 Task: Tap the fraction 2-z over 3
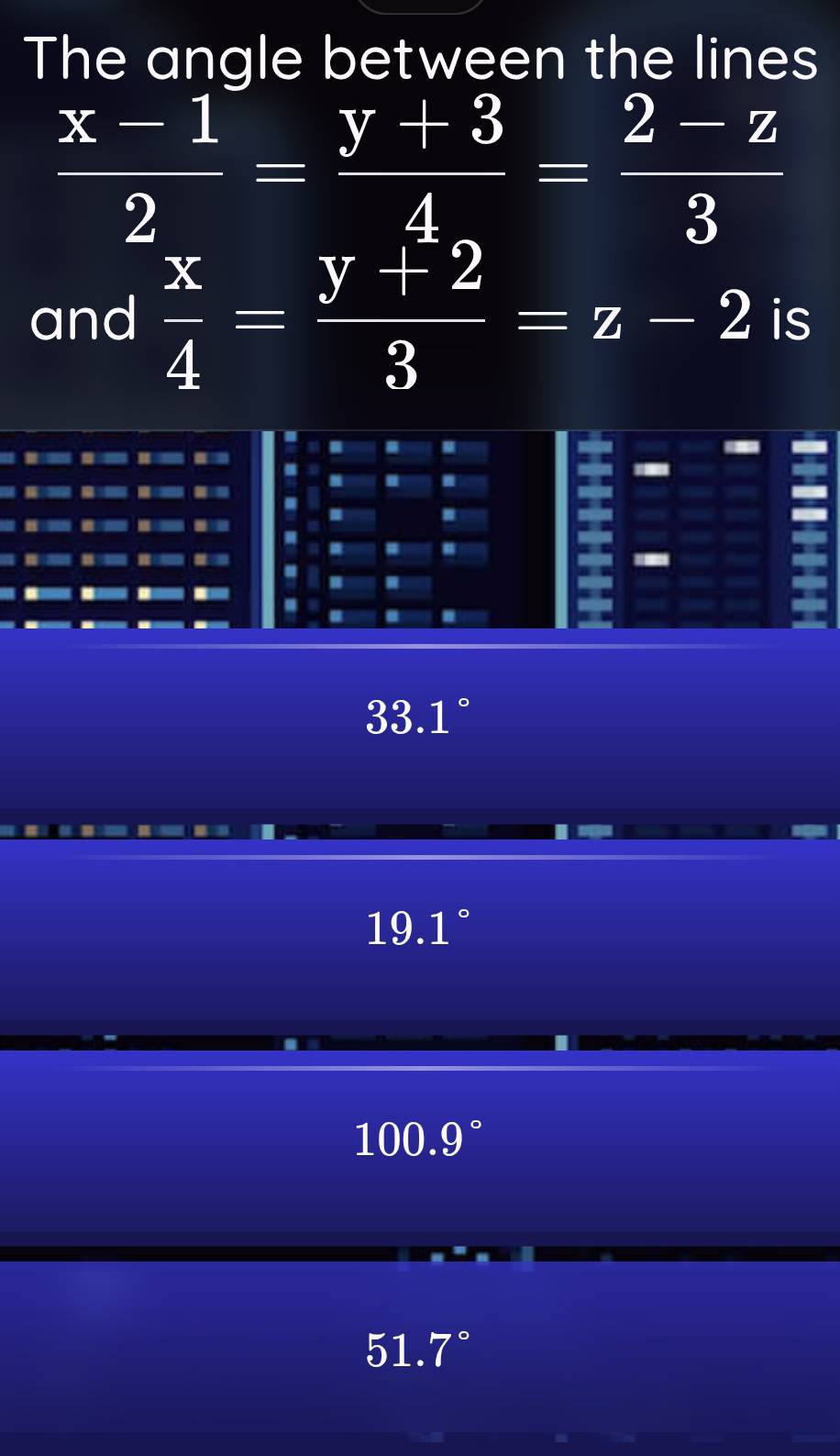[702, 170]
